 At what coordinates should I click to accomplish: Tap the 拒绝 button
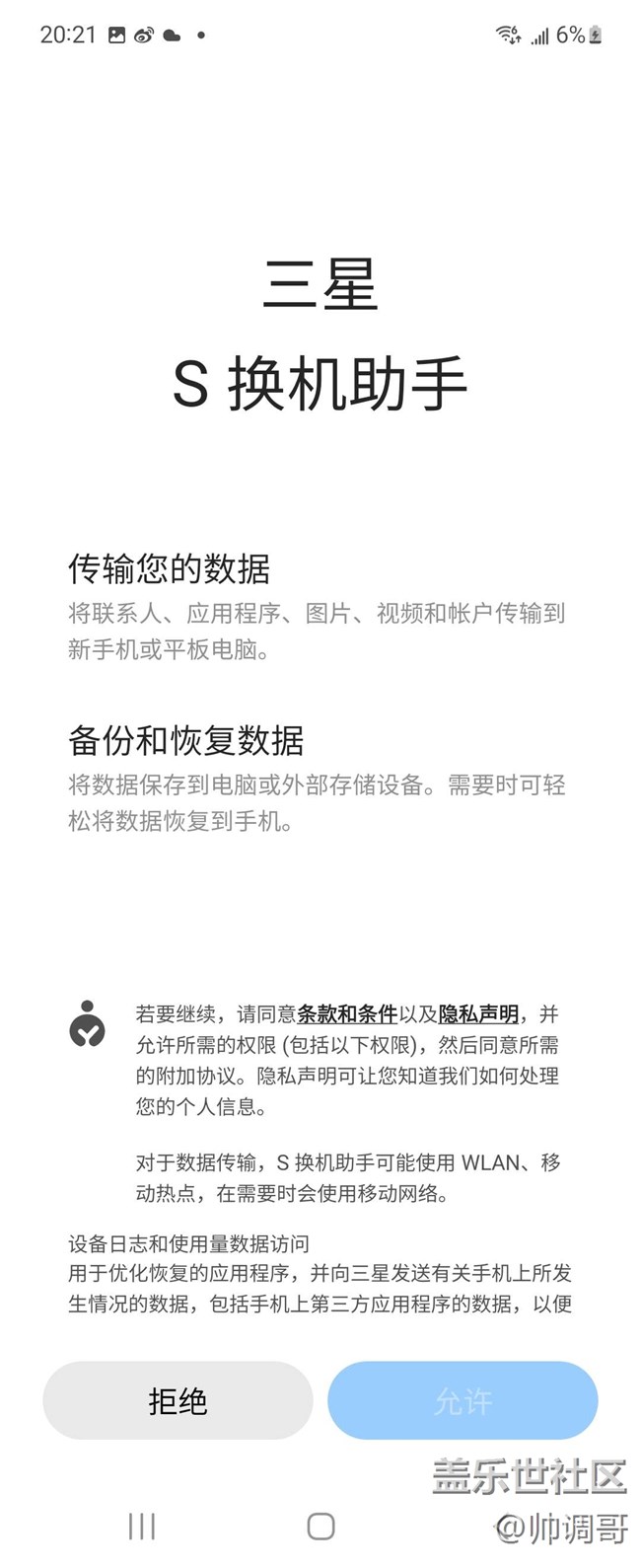click(x=178, y=1400)
